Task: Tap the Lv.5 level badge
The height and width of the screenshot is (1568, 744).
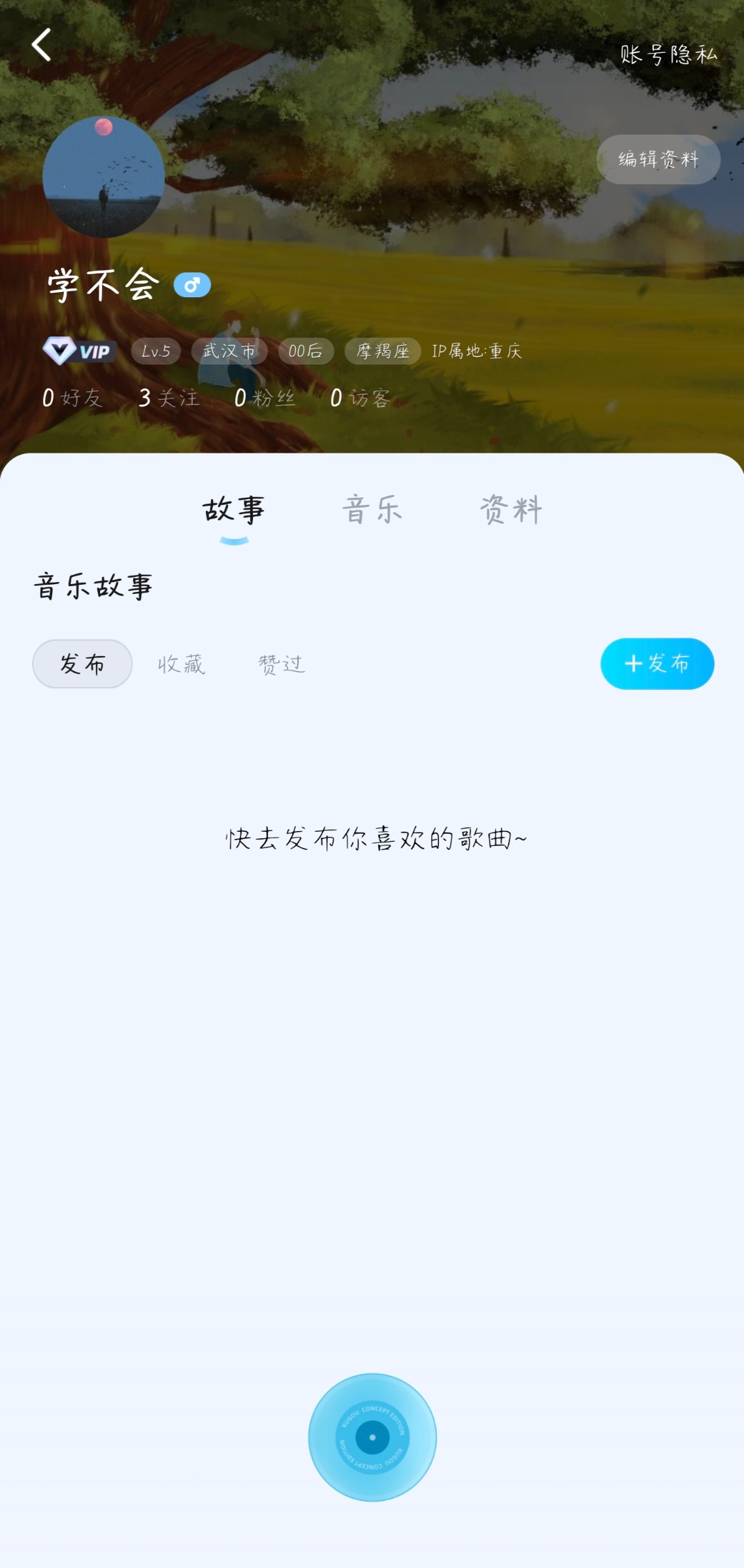Action: click(x=155, y=351)
